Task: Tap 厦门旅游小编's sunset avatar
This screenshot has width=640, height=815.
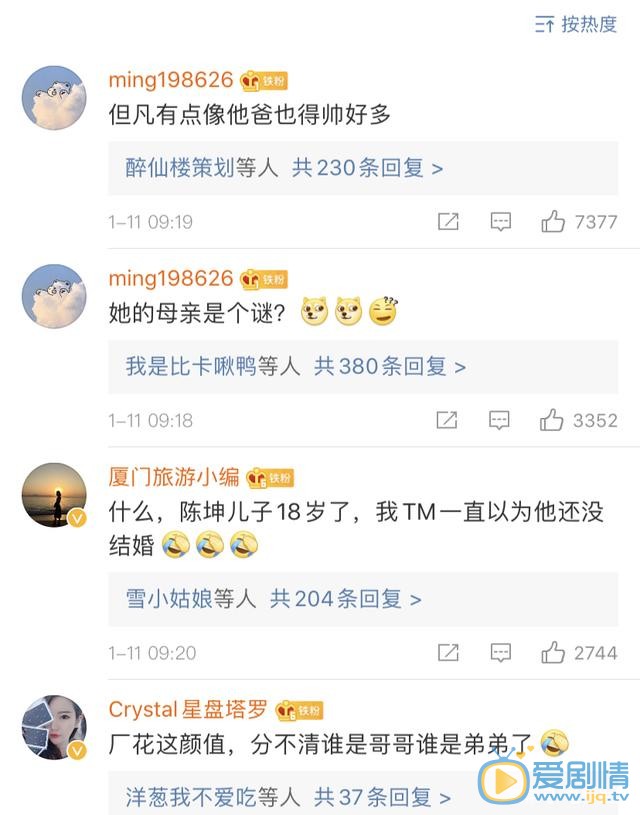Action: (x=54, y=495)
